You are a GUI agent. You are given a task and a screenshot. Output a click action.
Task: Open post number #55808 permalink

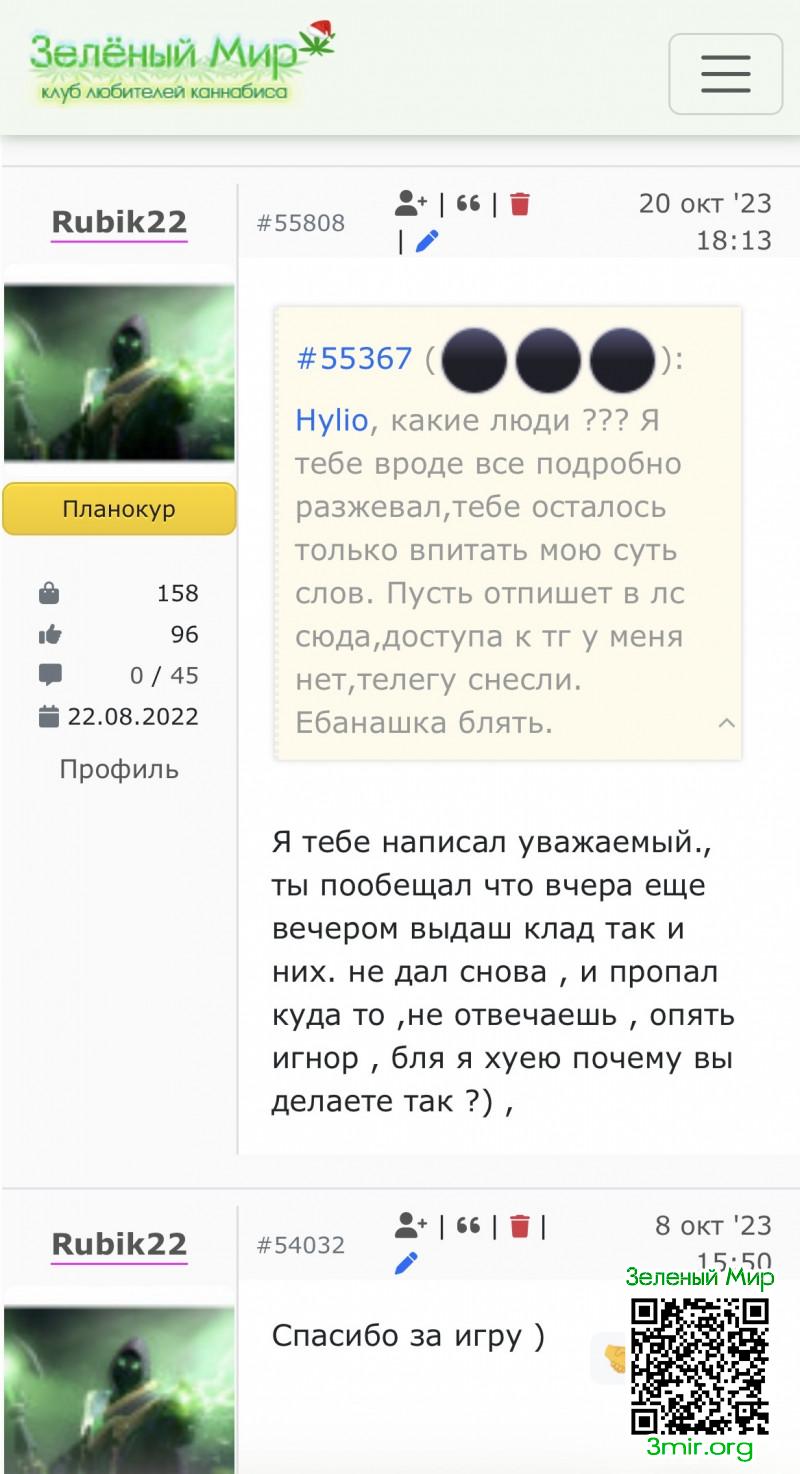point(300,223)
